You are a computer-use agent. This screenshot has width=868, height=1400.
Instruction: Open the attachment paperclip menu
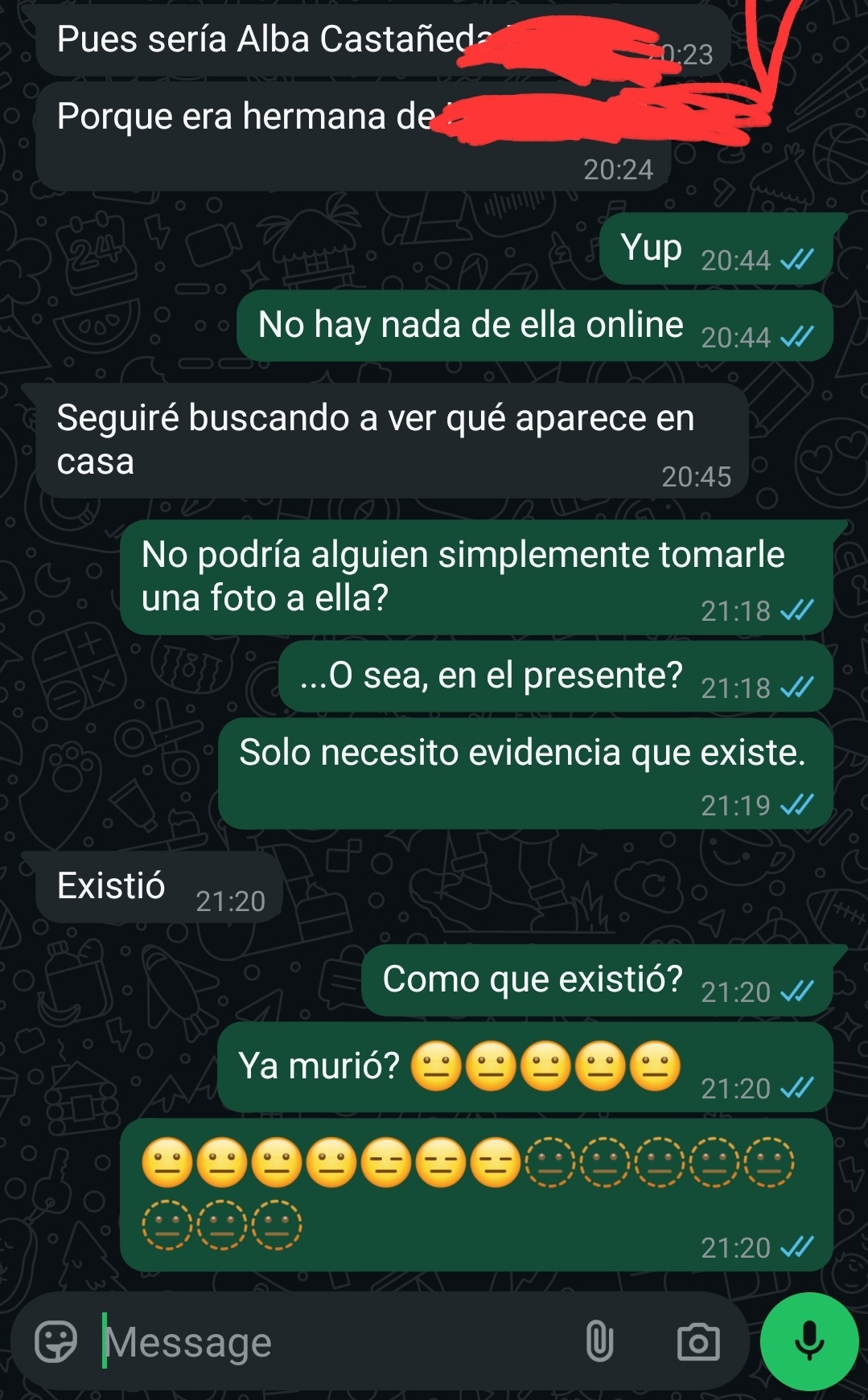(x=599, y=1341)
